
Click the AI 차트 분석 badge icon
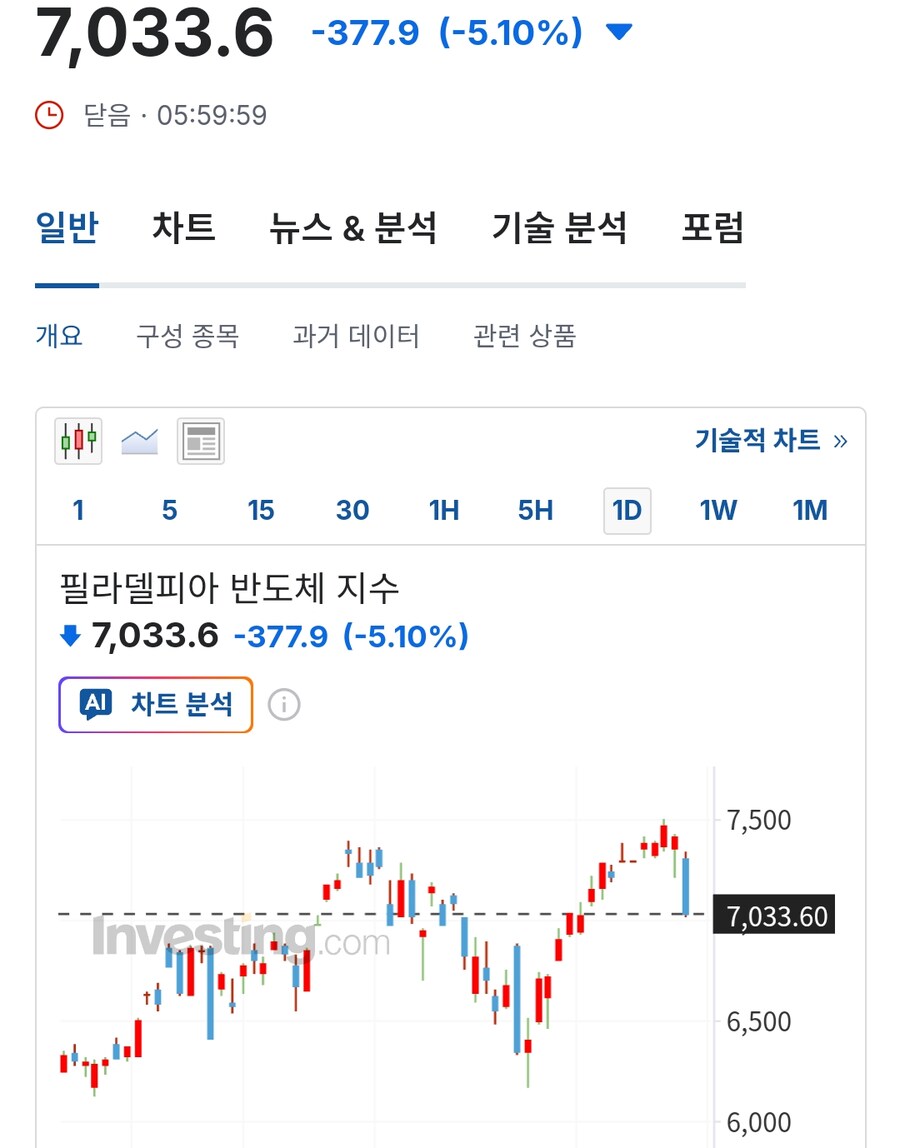tap(96, 704)
